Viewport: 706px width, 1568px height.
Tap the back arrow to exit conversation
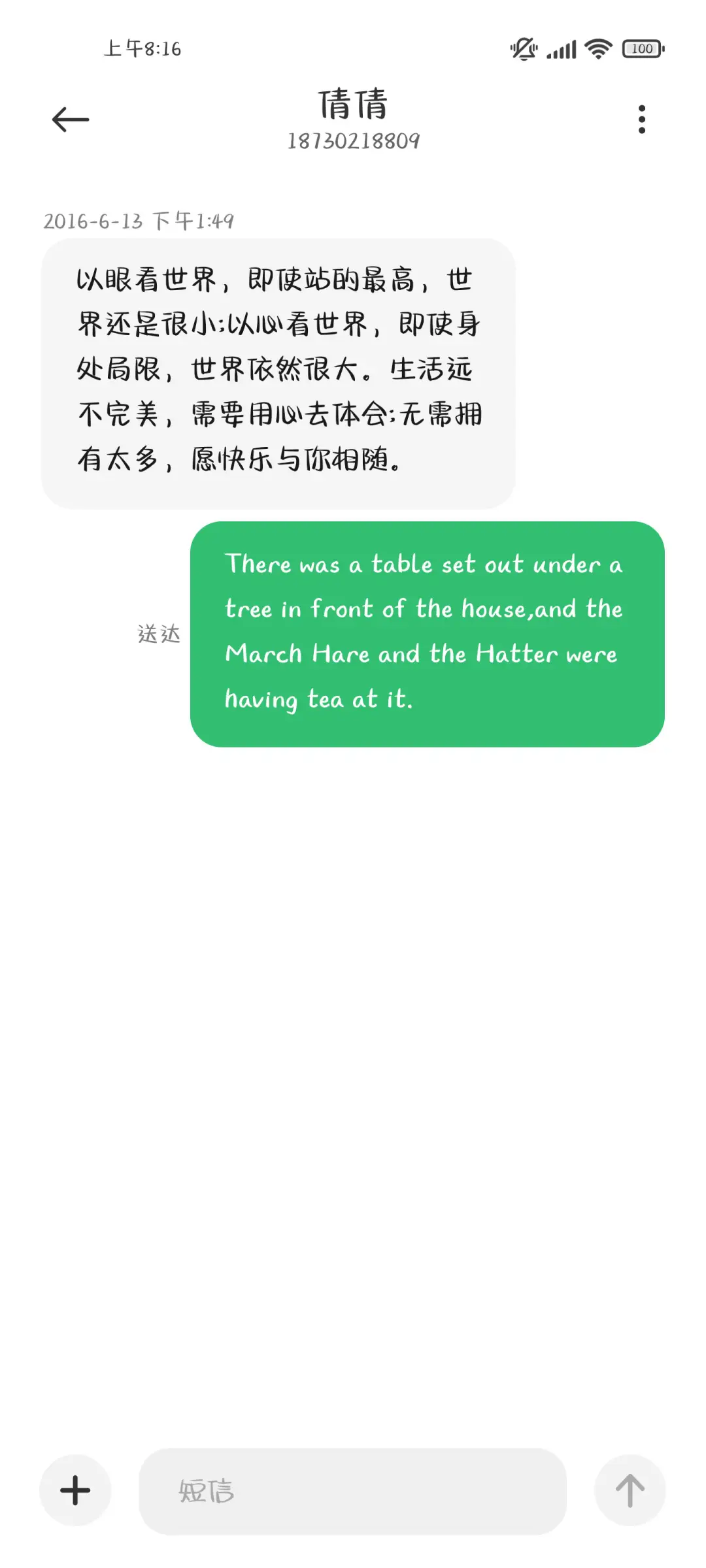69,119
